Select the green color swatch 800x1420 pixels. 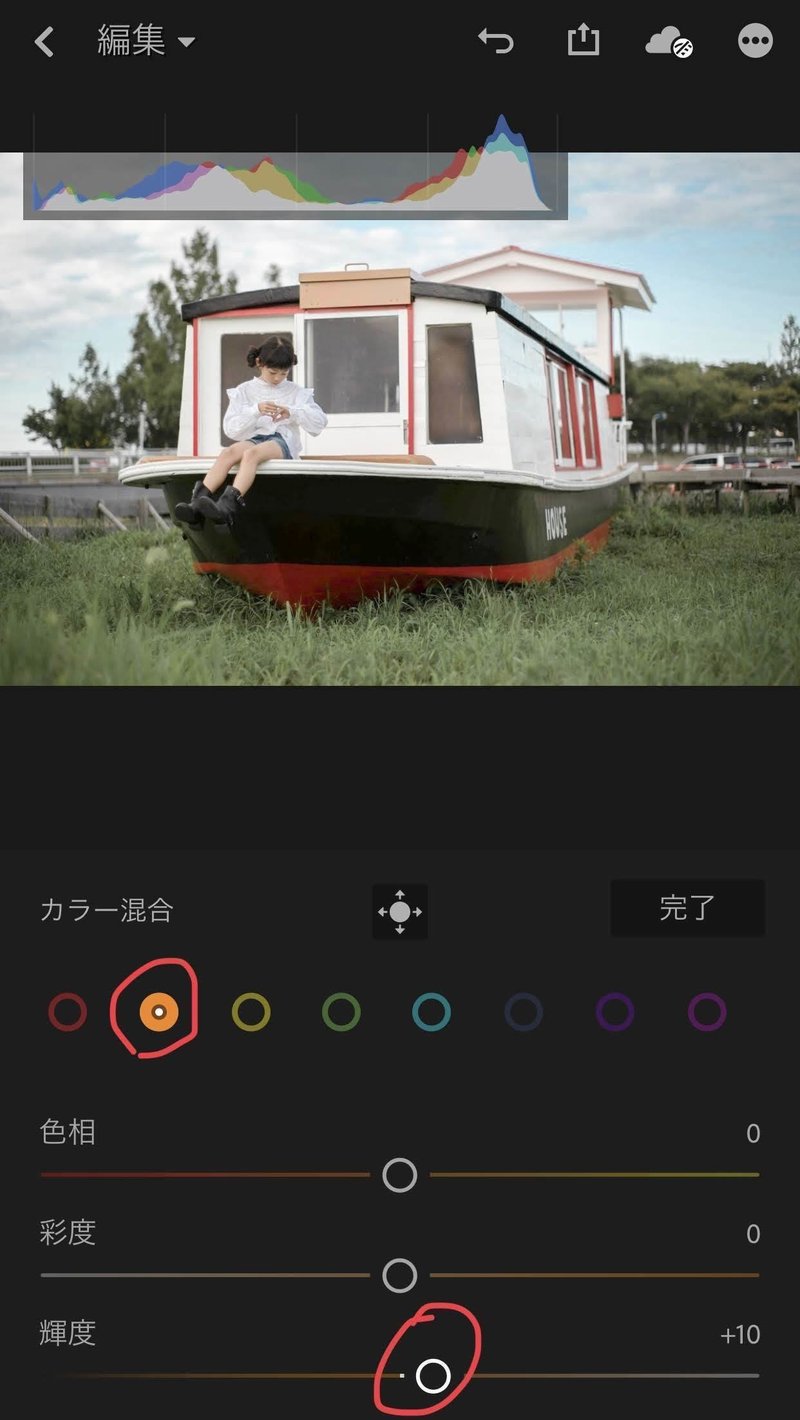tap(341, 1012)
